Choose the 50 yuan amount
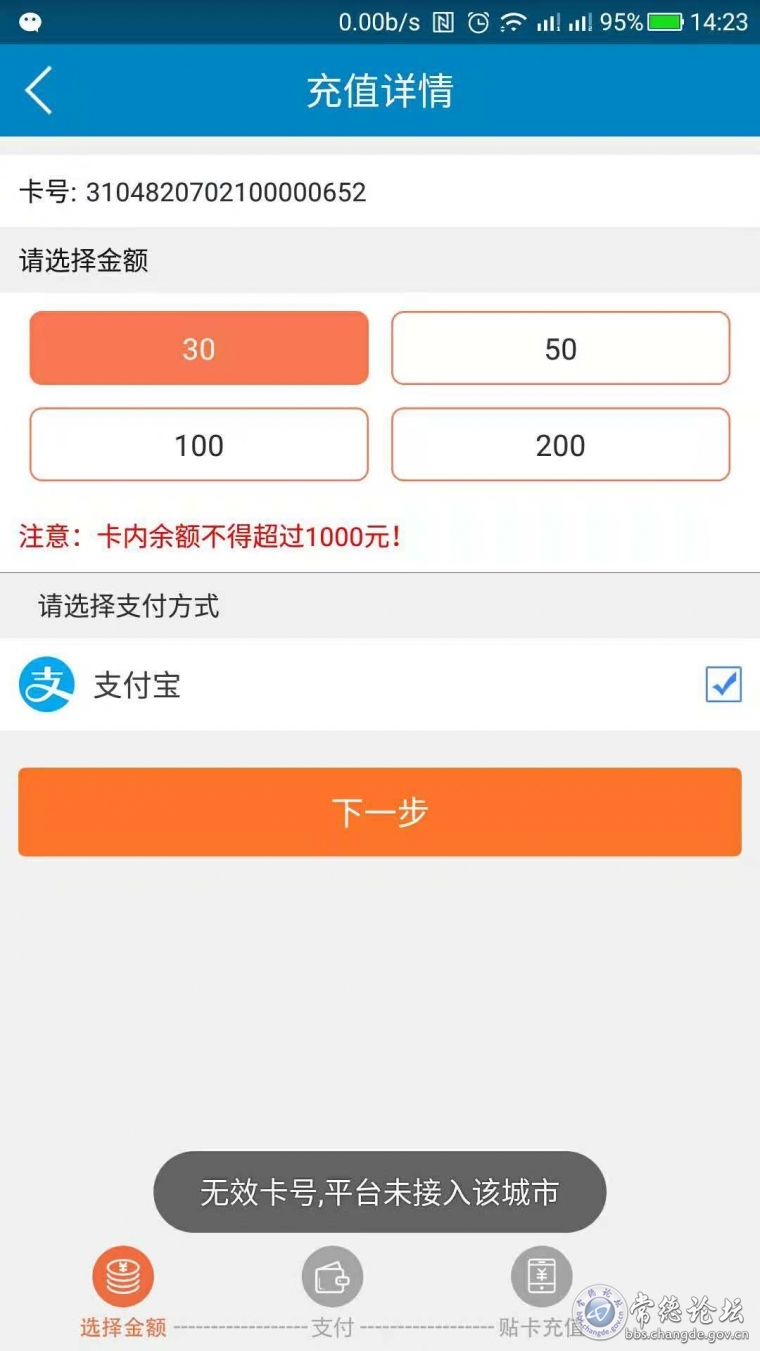 [x=560, y=348]
